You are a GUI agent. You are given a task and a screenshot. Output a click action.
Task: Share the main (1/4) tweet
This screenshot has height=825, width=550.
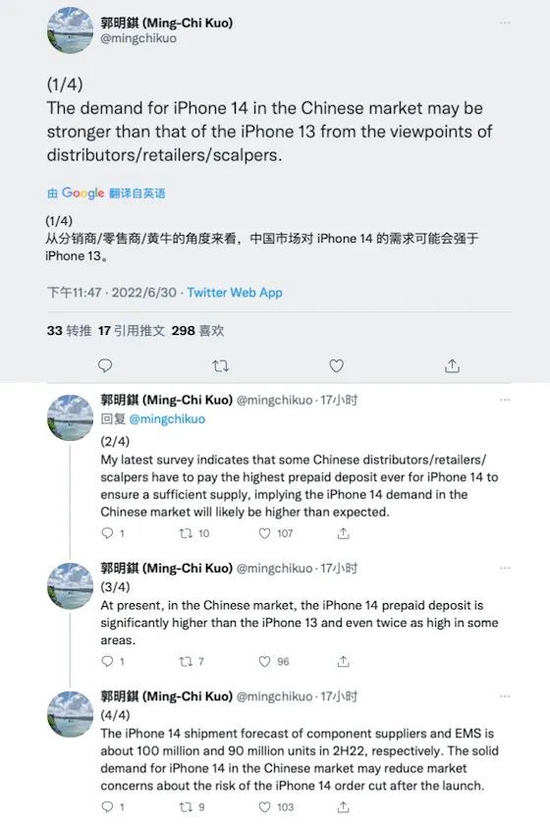[x=452, y=365]
